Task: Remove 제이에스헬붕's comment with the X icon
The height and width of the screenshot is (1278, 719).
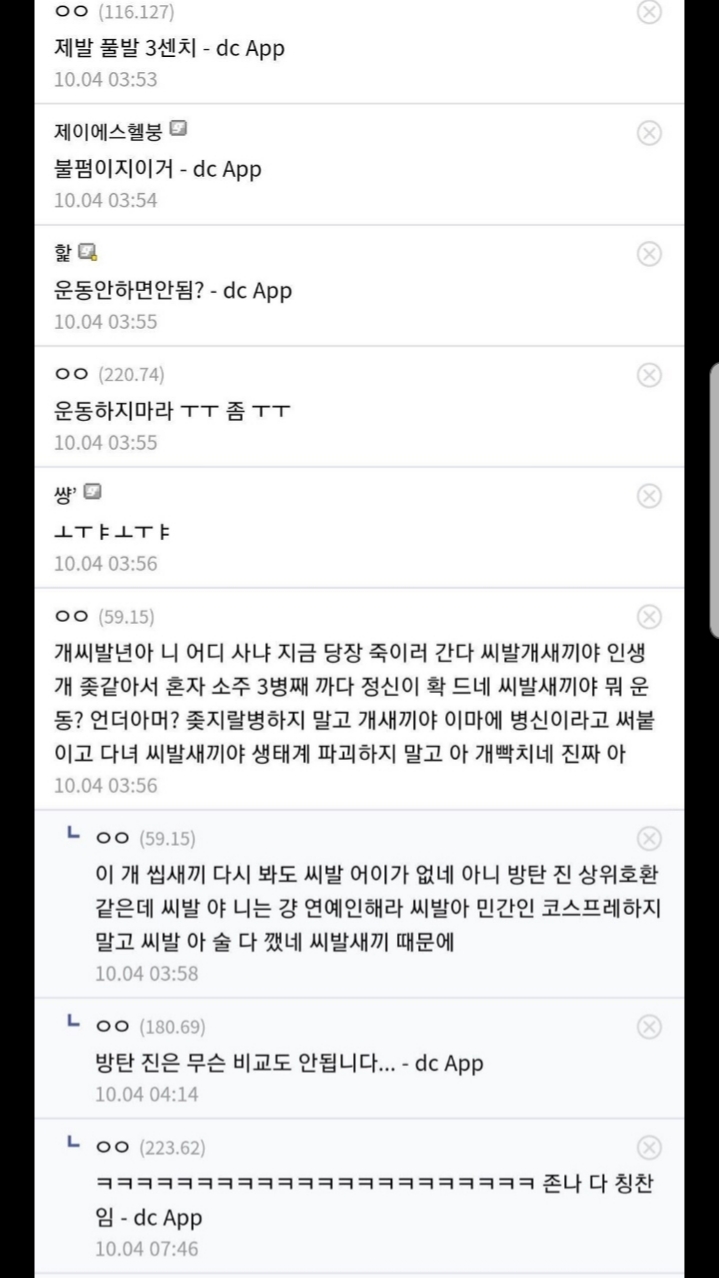Action: tap(649, 133)
